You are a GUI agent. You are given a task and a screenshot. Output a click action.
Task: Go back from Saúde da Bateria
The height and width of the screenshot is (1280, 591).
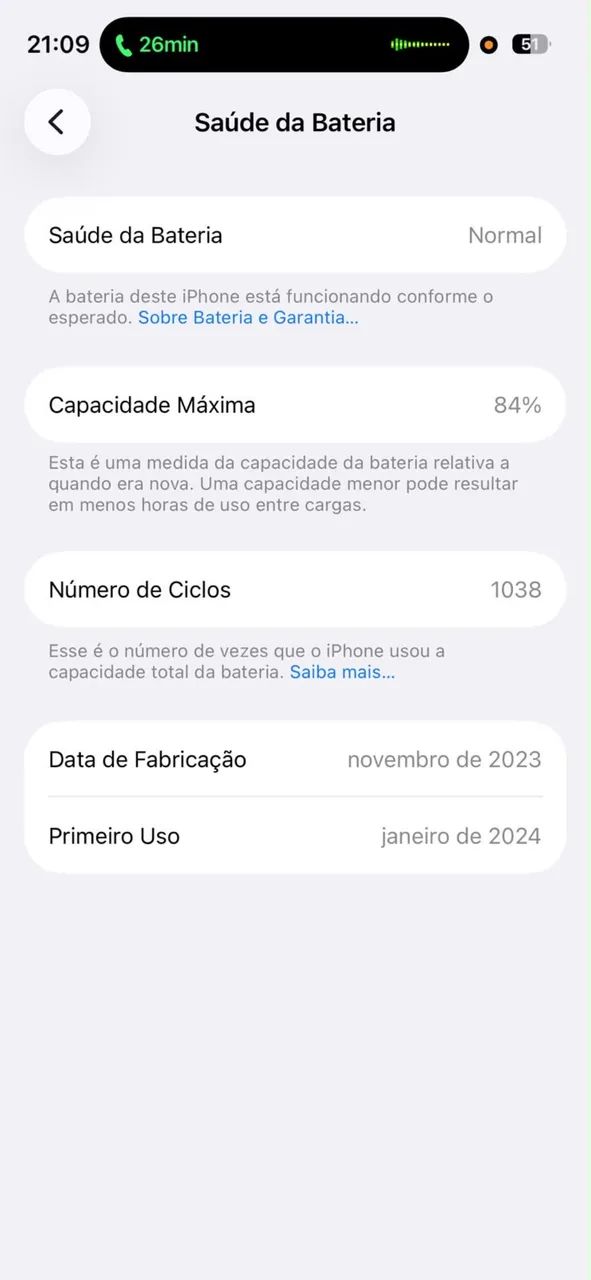(x=57, y=122)
